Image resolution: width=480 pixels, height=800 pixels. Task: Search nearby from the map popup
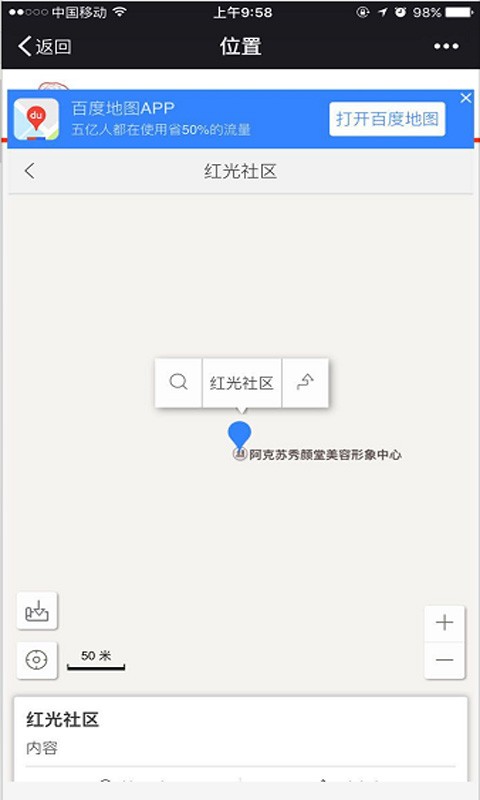pos(179,383)
